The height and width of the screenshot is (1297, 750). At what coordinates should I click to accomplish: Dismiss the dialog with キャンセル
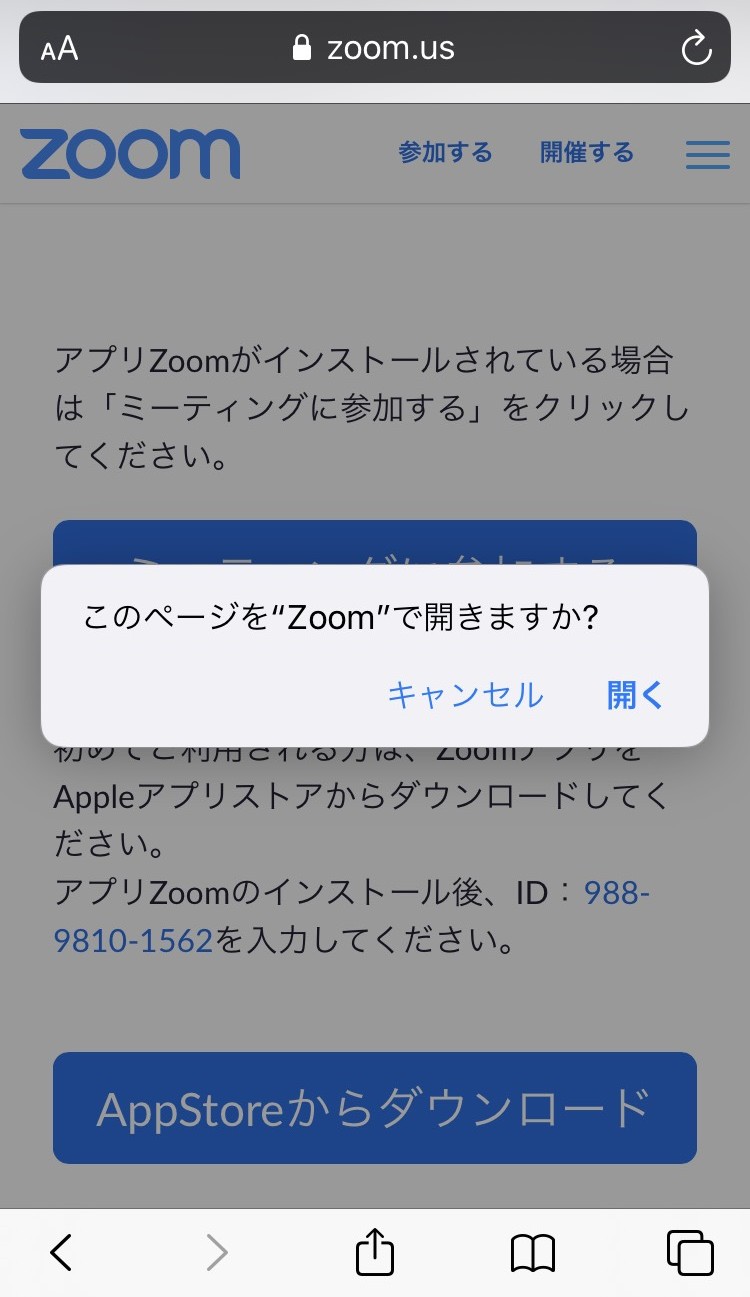pyautogui.click(x=465, y=694)
